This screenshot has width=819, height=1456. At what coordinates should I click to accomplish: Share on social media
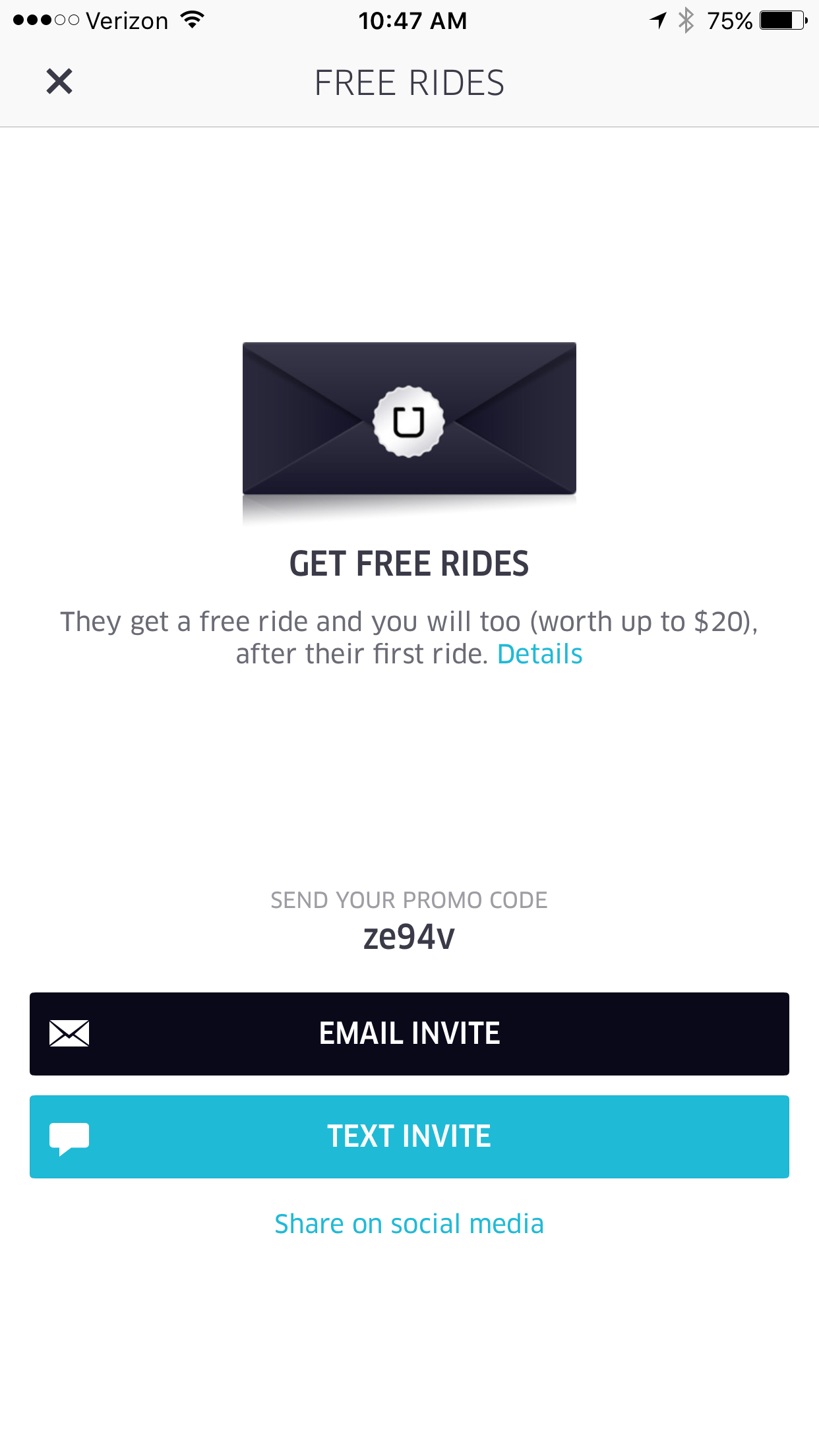(409, 1224)
